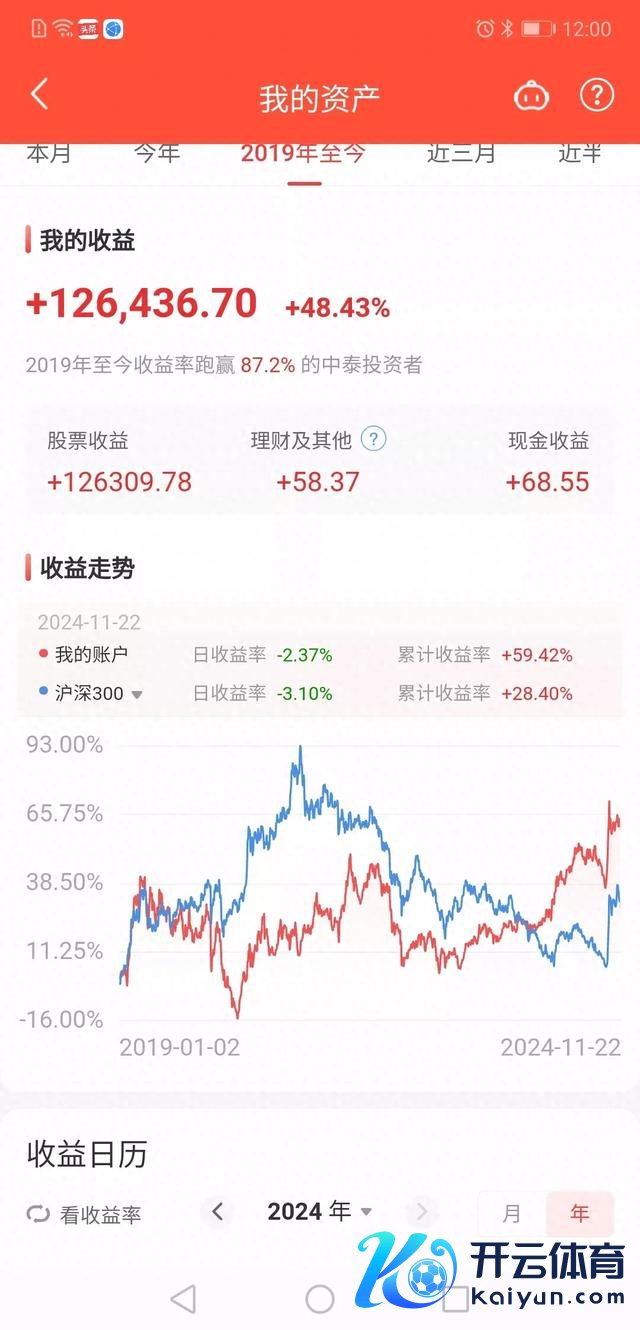Go to the previous year in 收益日历
Image resolution: width=640 pixels, height=1330 pixels.
pyautogui.click(x=217, y=1212)
